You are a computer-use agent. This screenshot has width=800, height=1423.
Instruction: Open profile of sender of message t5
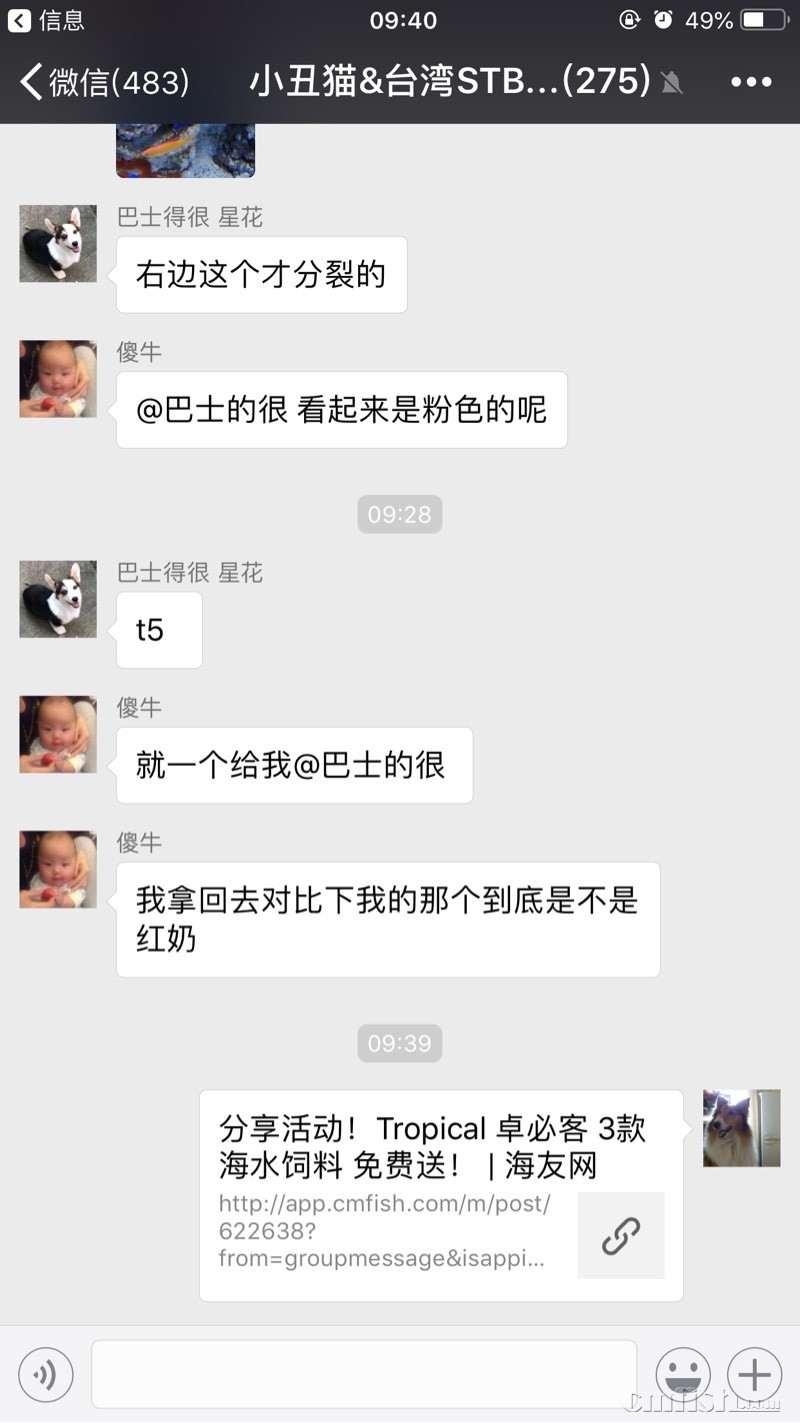(x=58, y=599)
